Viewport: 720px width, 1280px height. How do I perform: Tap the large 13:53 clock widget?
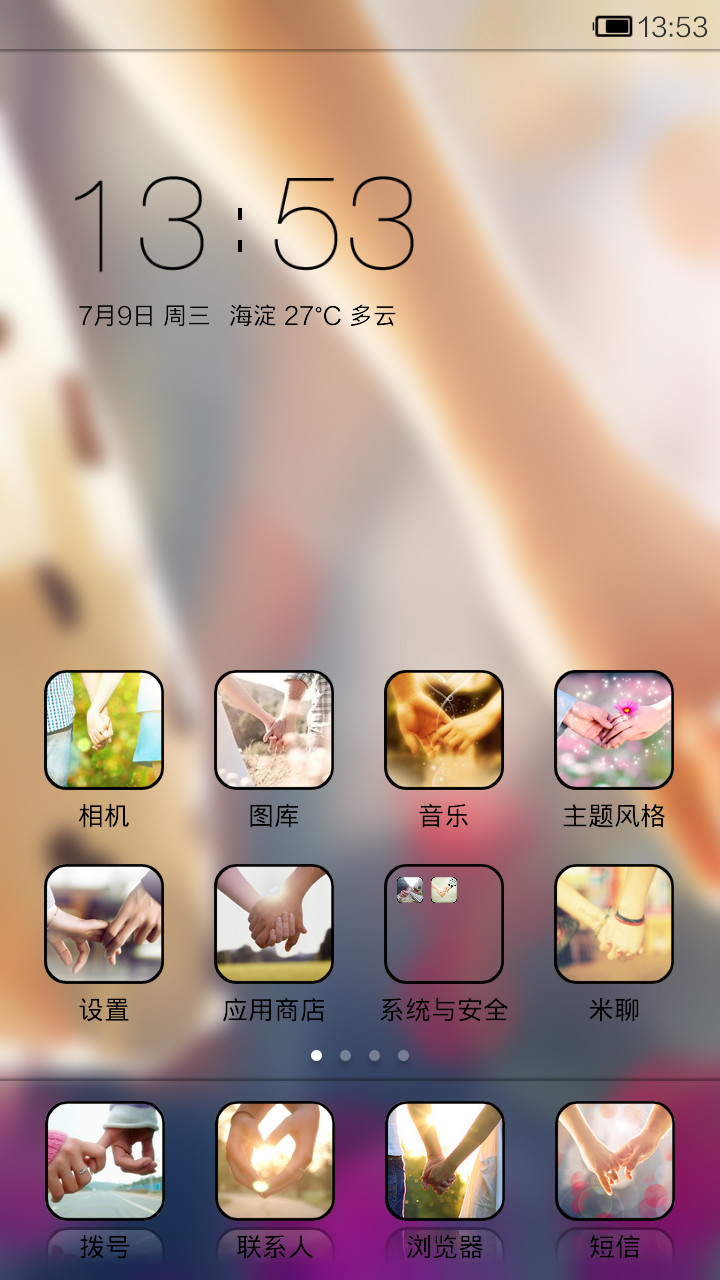(x=244, y=224)
